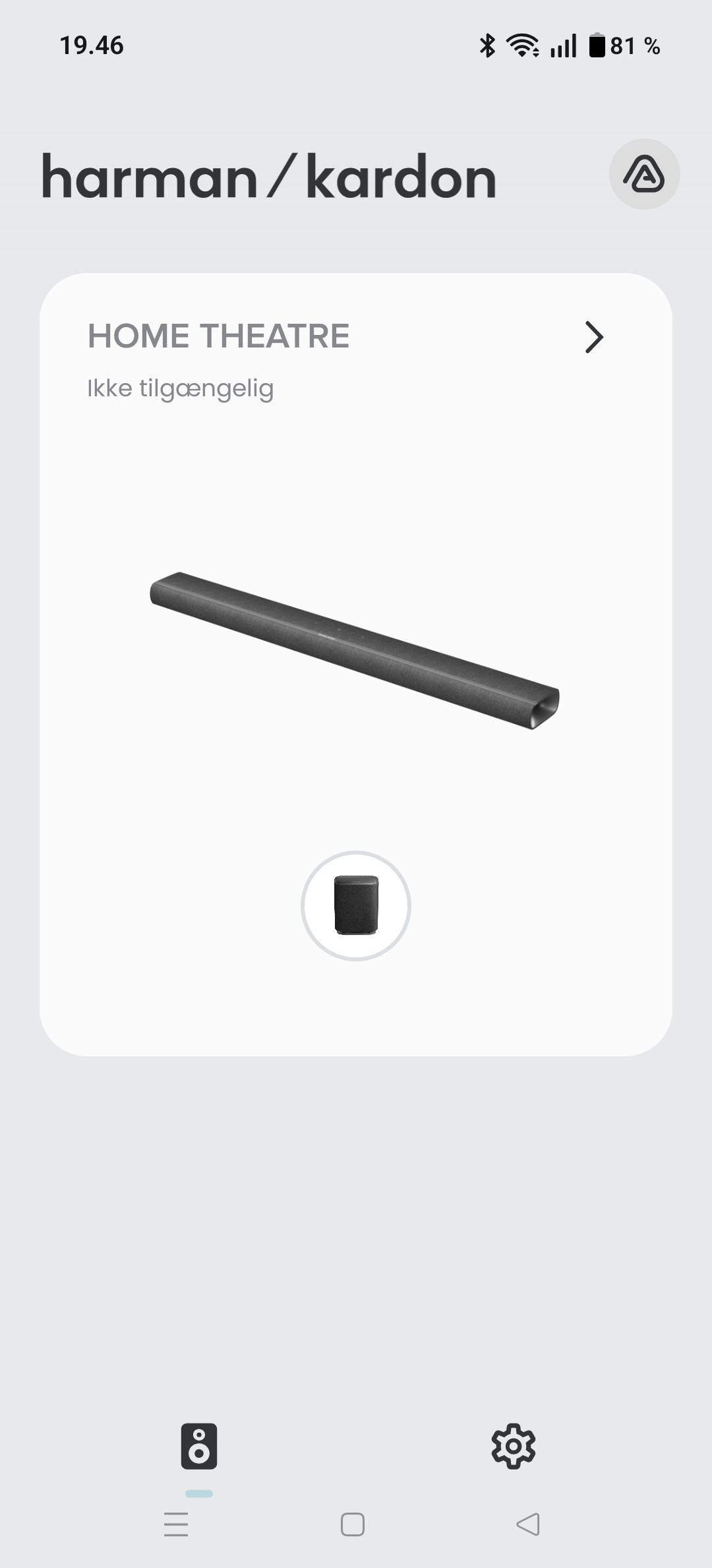
Task: Open the HOME THEATRE chevron arrow
Action: pyautogui.click(x=594, y=338)
